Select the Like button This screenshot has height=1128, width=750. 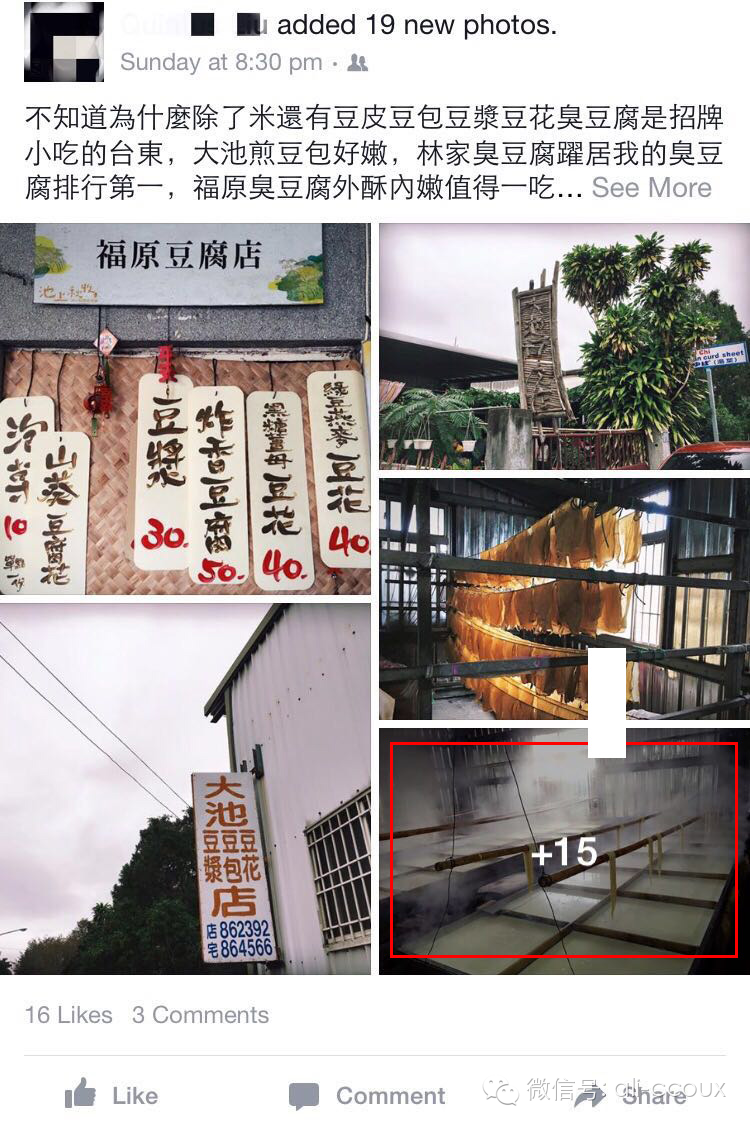point(112,1095)
